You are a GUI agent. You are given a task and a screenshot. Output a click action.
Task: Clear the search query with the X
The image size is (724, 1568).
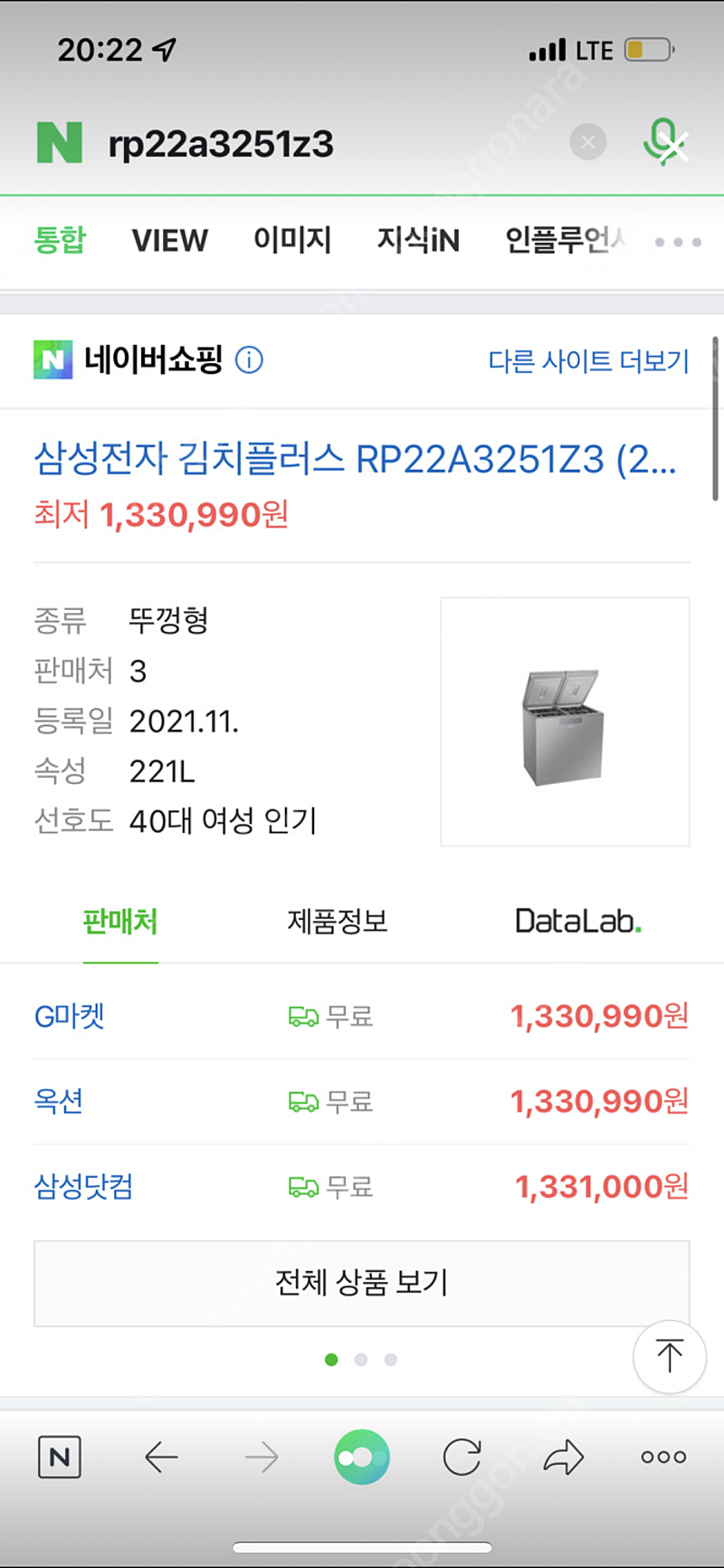click(x=588, y=142)
